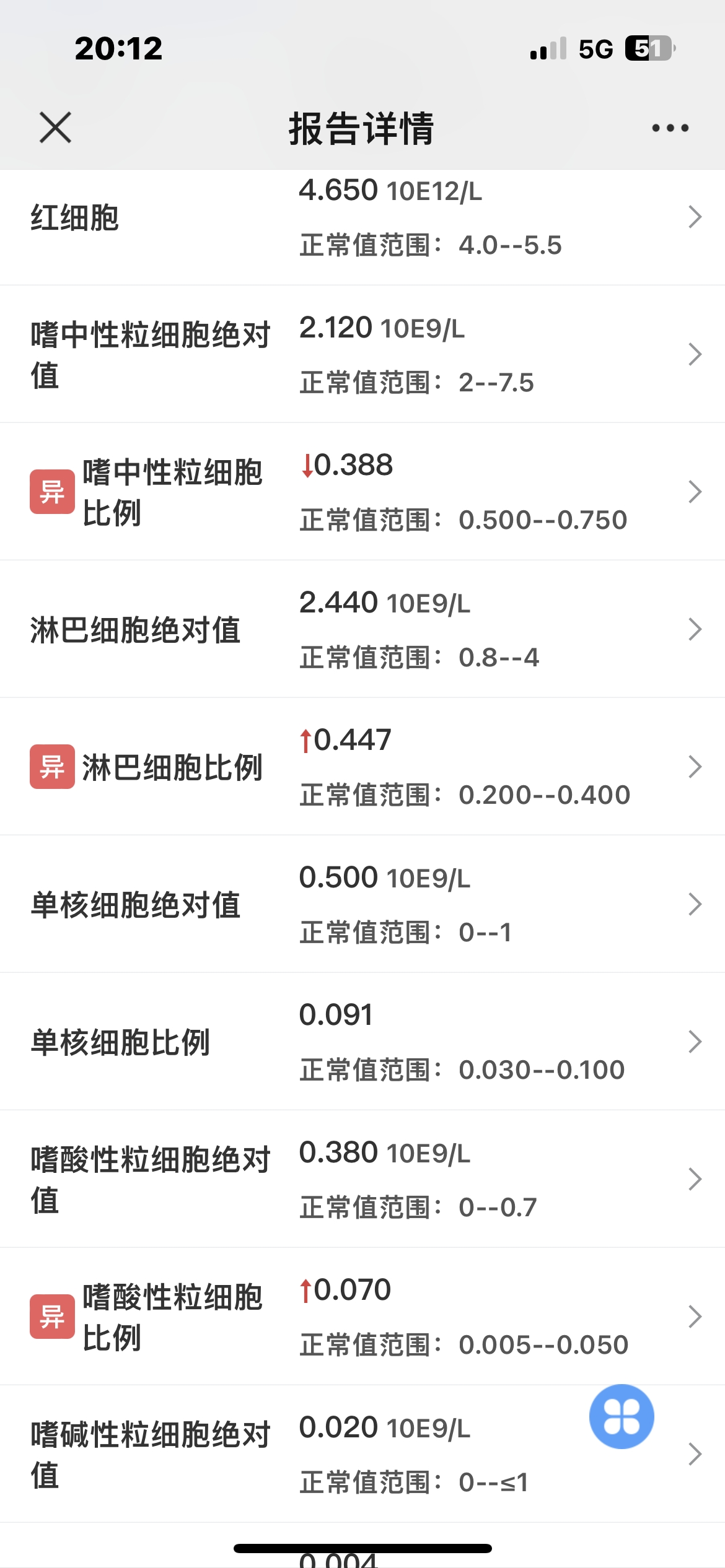Select the 淋巴细胞绝对值 row

362,629
